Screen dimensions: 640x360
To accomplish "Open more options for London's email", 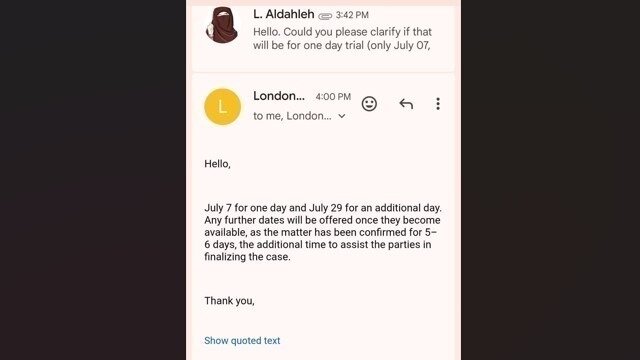I will pos(438,104).
